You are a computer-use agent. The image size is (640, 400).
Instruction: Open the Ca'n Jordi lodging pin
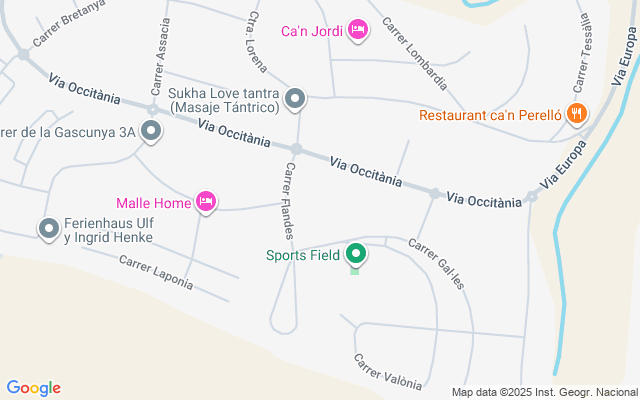pos(358,30)
